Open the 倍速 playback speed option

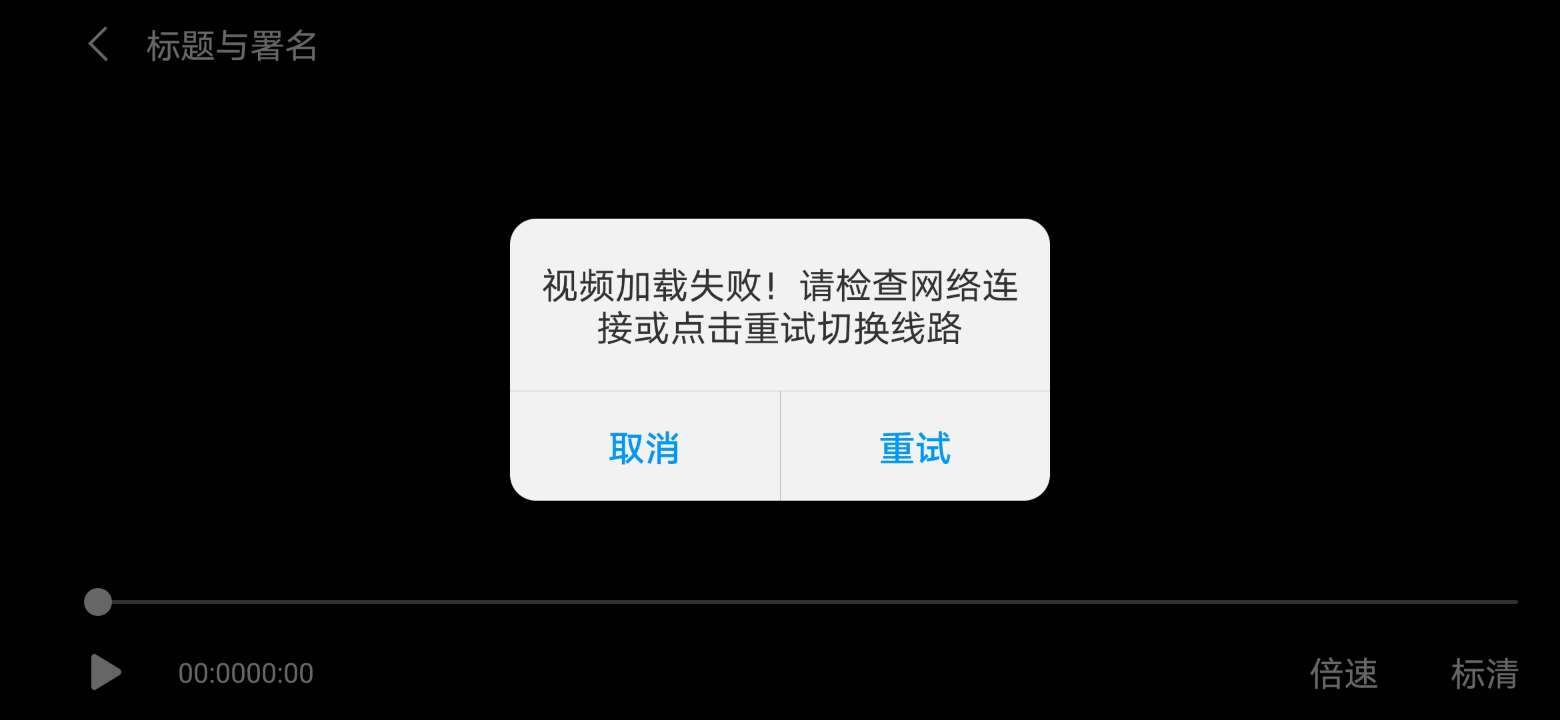click(1344, 673)
